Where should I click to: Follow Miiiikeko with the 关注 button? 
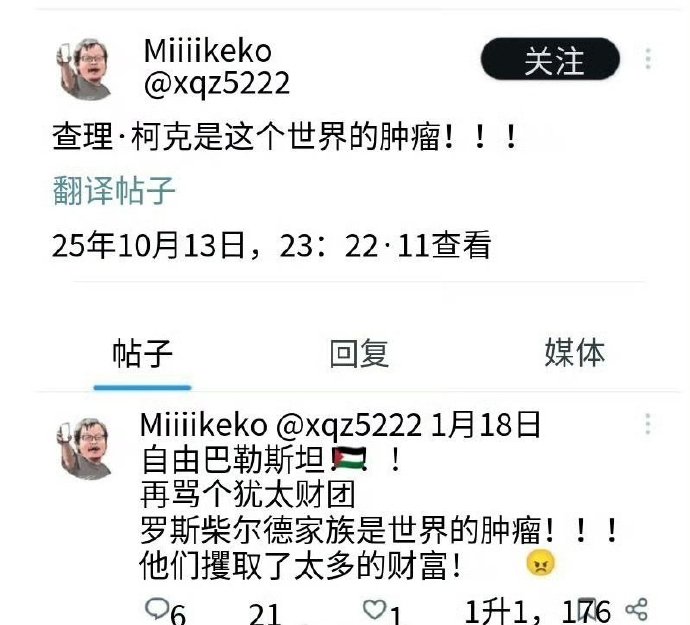click(x=550, y=61)
